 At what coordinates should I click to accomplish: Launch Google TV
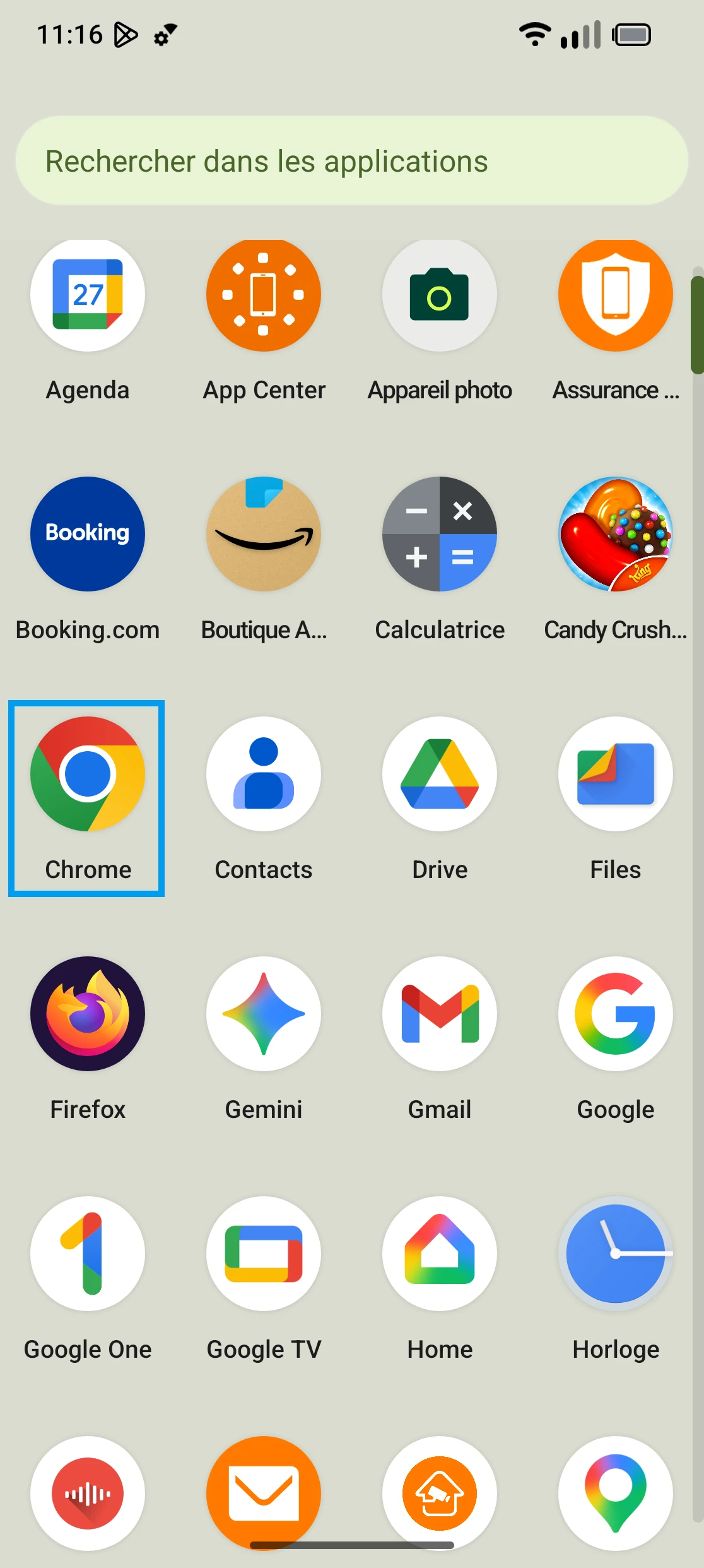(264, 1254)
